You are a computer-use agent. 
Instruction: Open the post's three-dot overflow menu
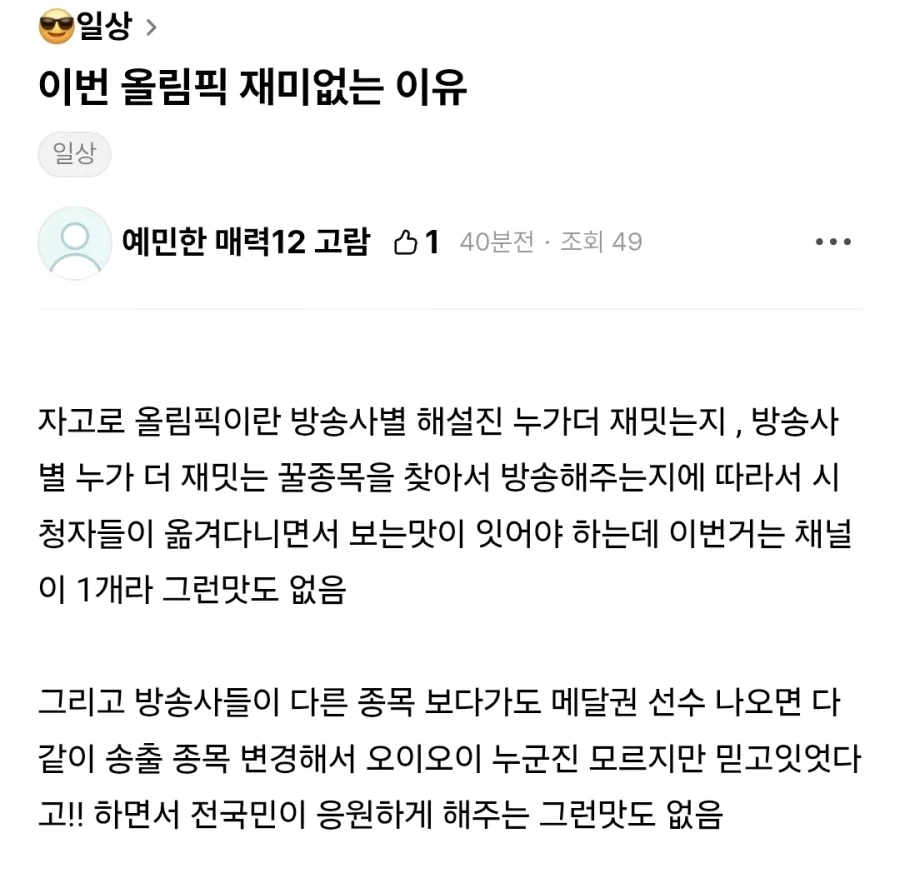(832, 242)
